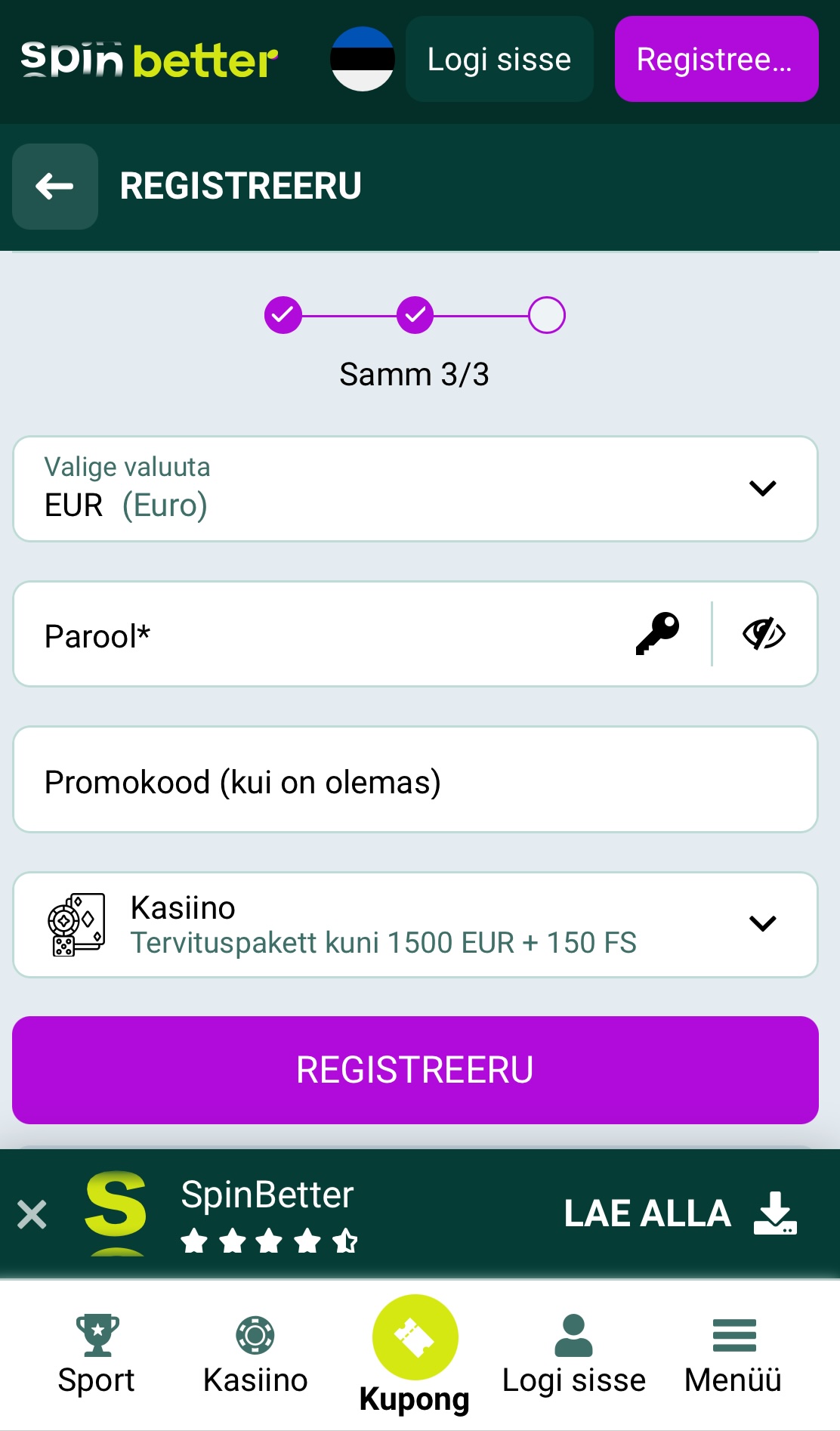Expand the Kasiino welcome bonus dropdown
The width and height of the screenshot is (840, 1431).
[x=763, y=923]
